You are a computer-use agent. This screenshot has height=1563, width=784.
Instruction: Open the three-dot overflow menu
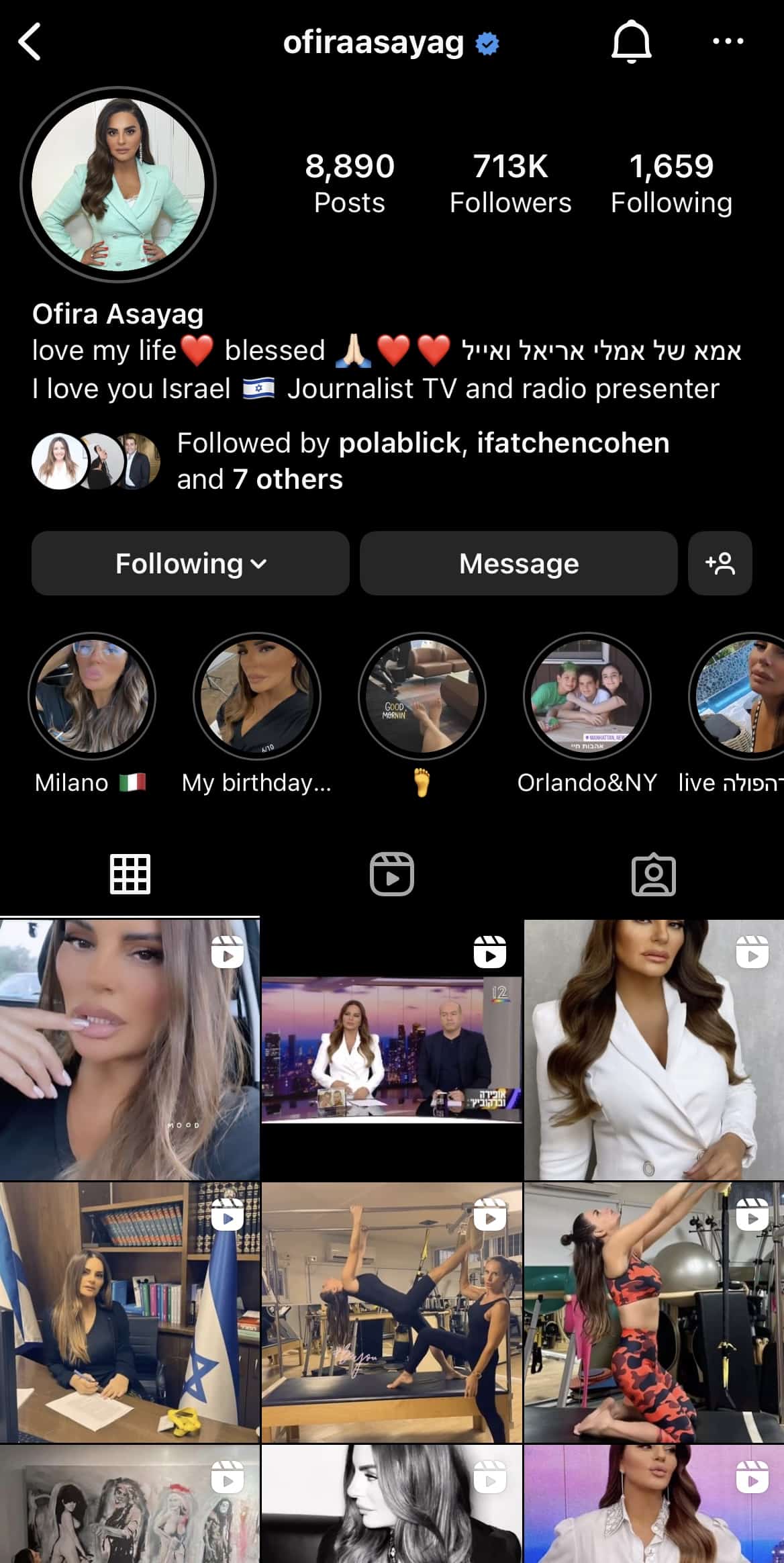tap(728, 42)
